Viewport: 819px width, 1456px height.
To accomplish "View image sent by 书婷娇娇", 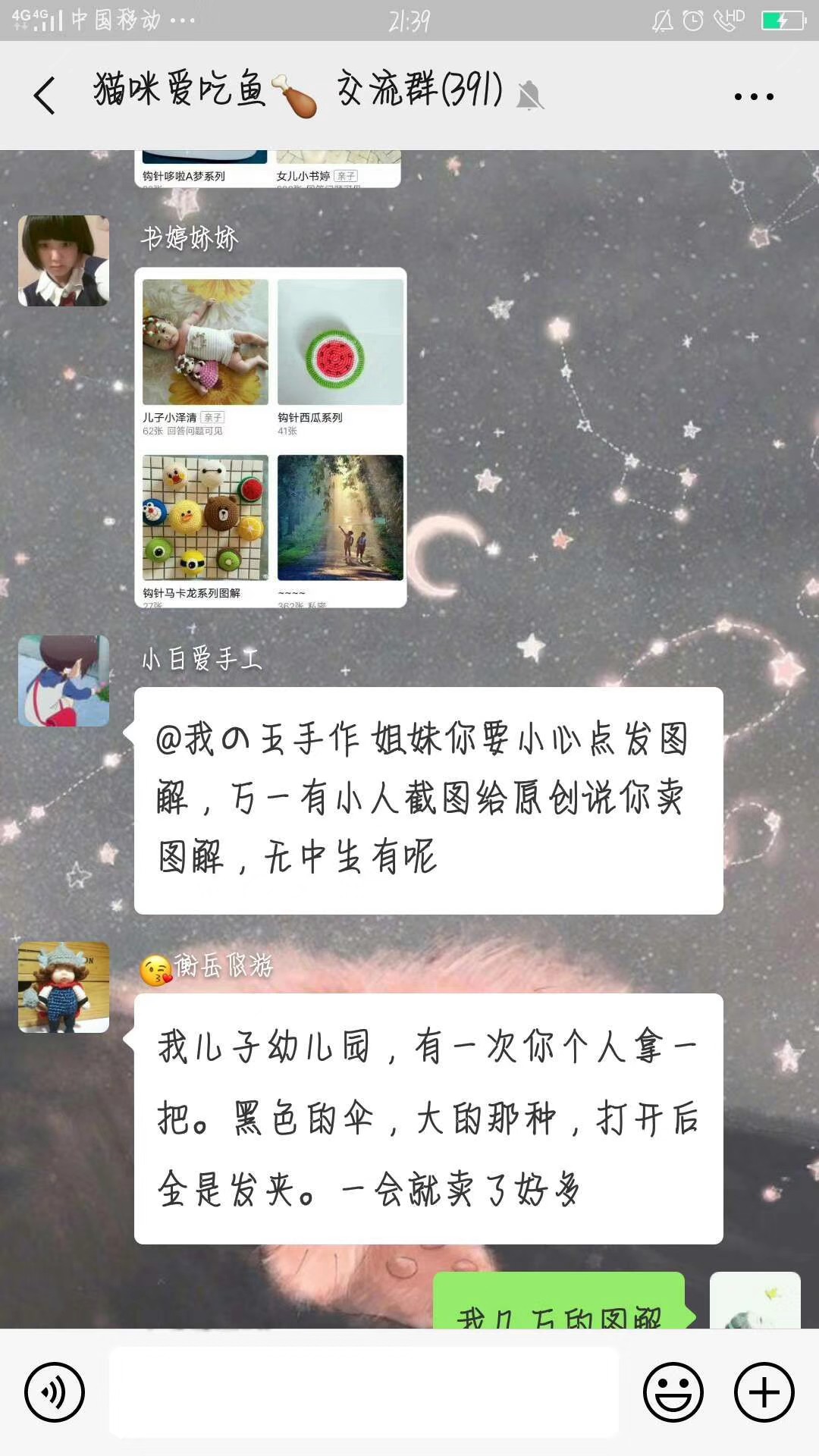I will 271,438.
